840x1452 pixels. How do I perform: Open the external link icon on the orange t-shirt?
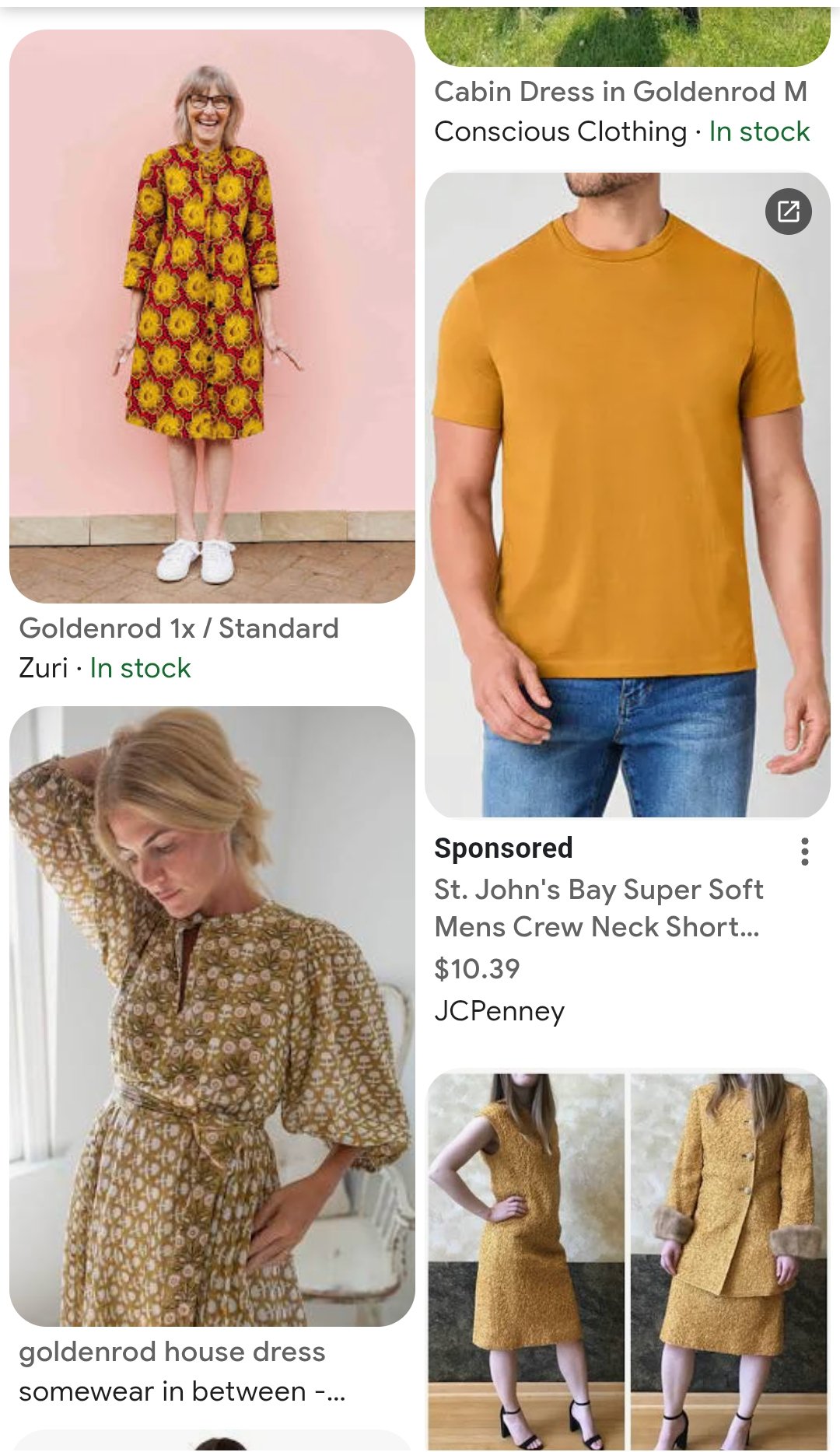[x=788, y=212]
